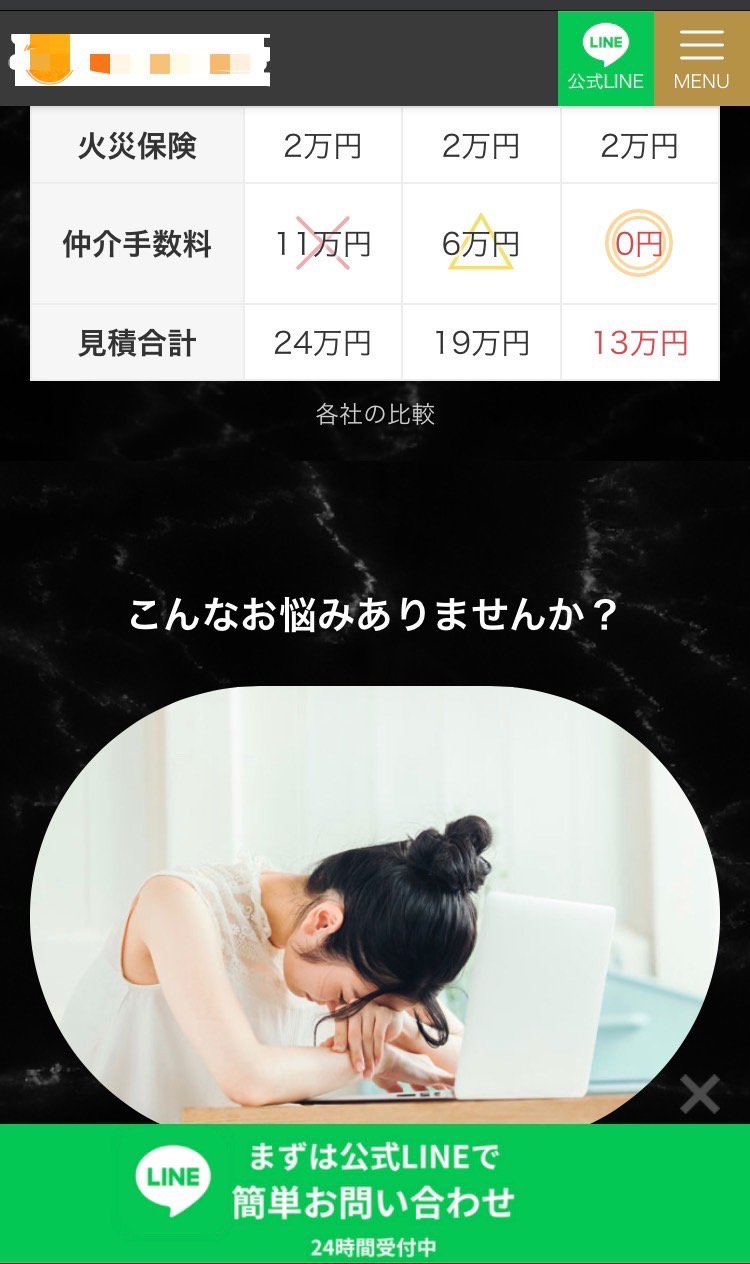Open the MENU hamburger button
The width and height of the screenshot is (750, 1264).
point(701,58)
